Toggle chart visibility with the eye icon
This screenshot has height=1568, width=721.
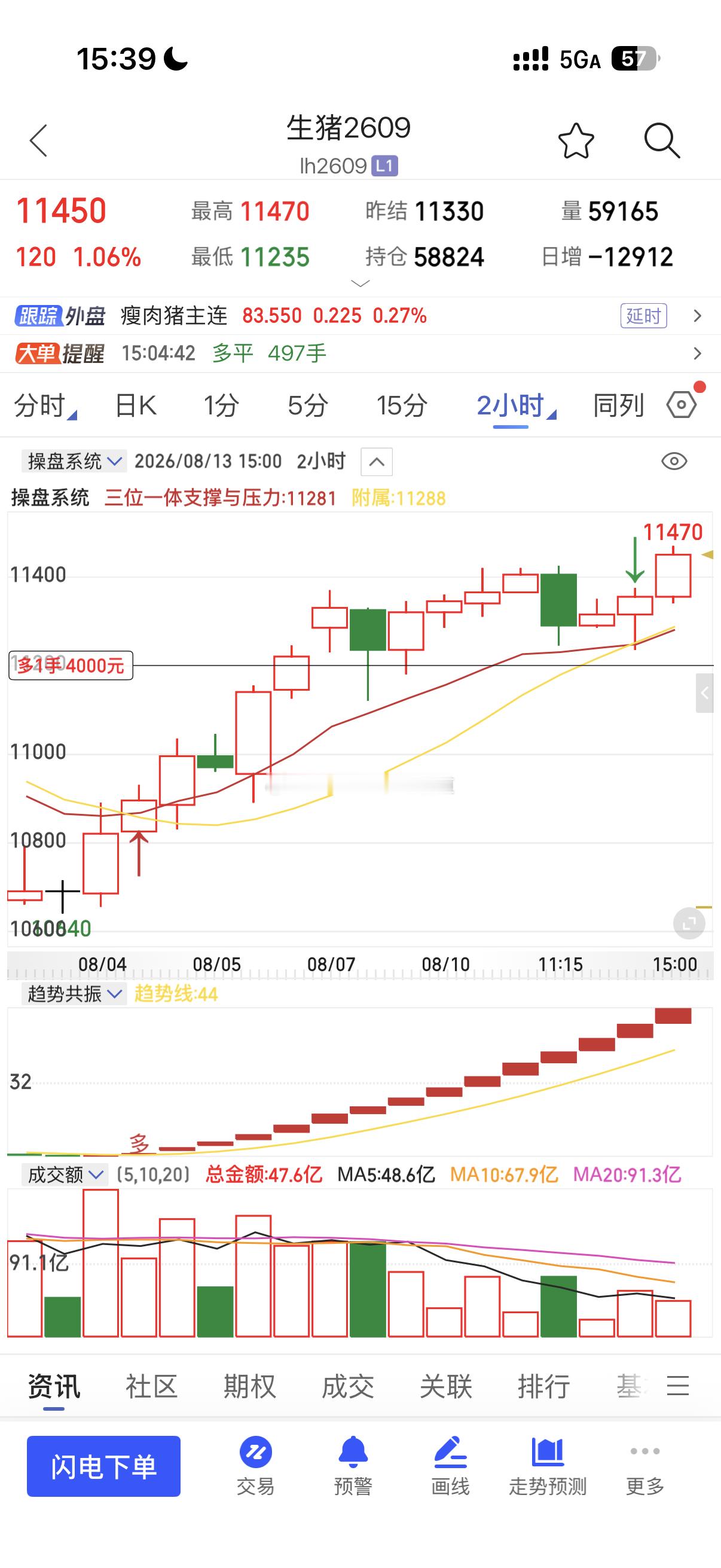click(674, 462)
